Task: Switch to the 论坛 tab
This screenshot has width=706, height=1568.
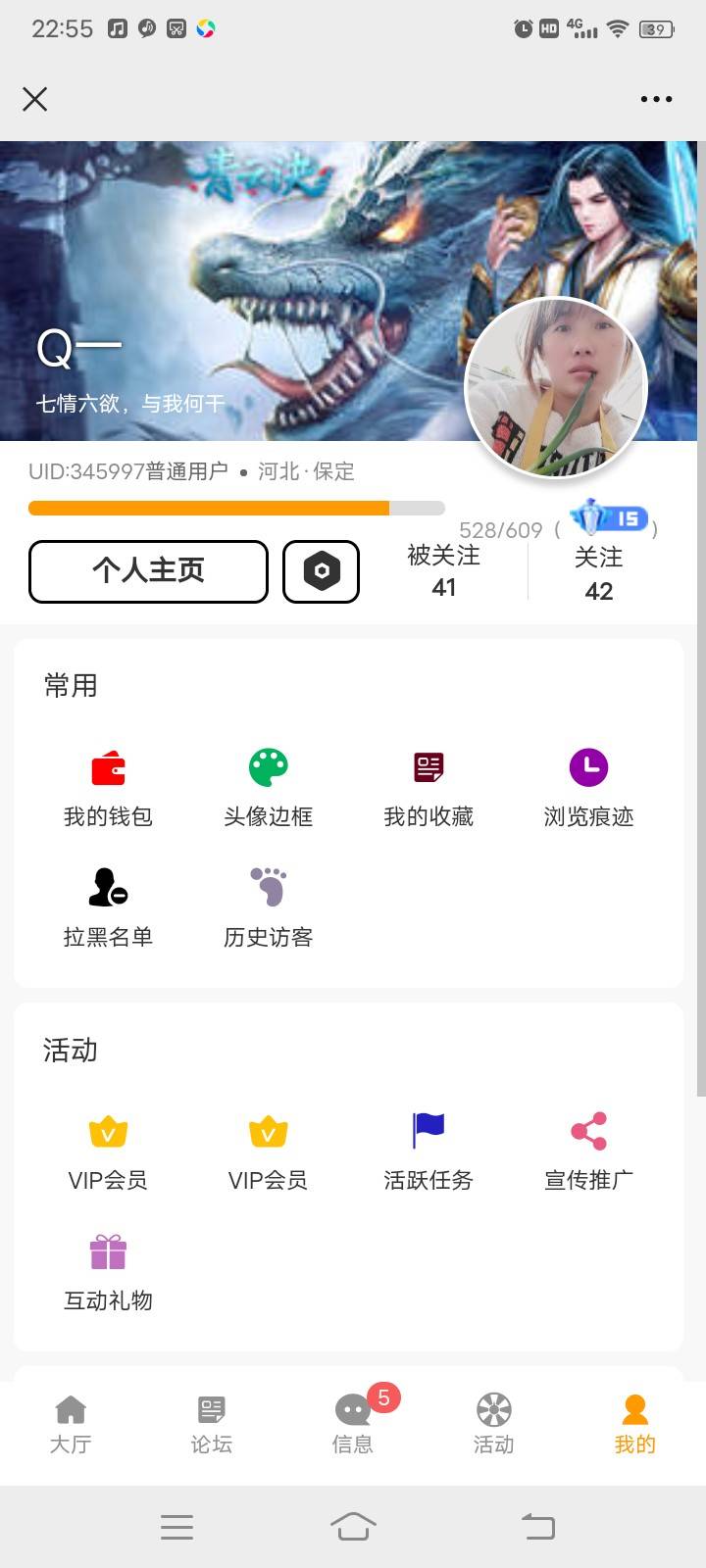Action: [x=212, y=1424]
